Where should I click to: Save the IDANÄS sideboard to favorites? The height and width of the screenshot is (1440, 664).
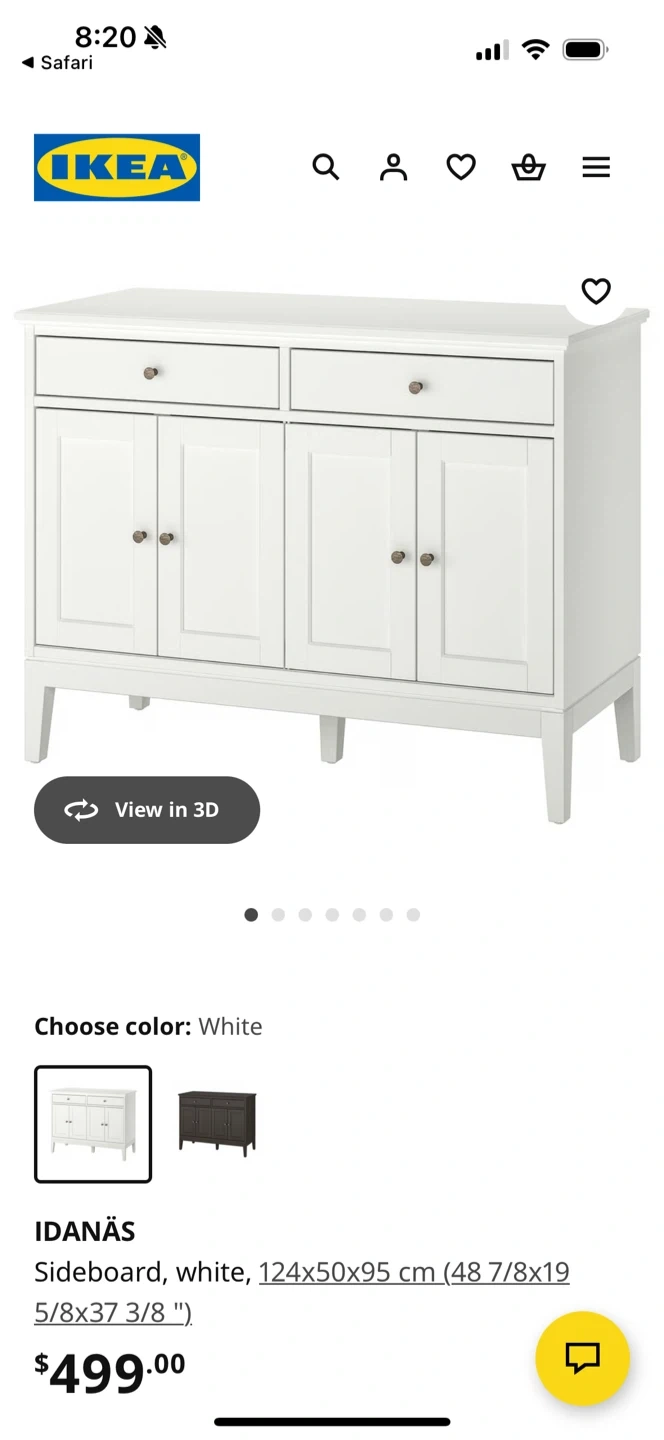tap(596, 291)
